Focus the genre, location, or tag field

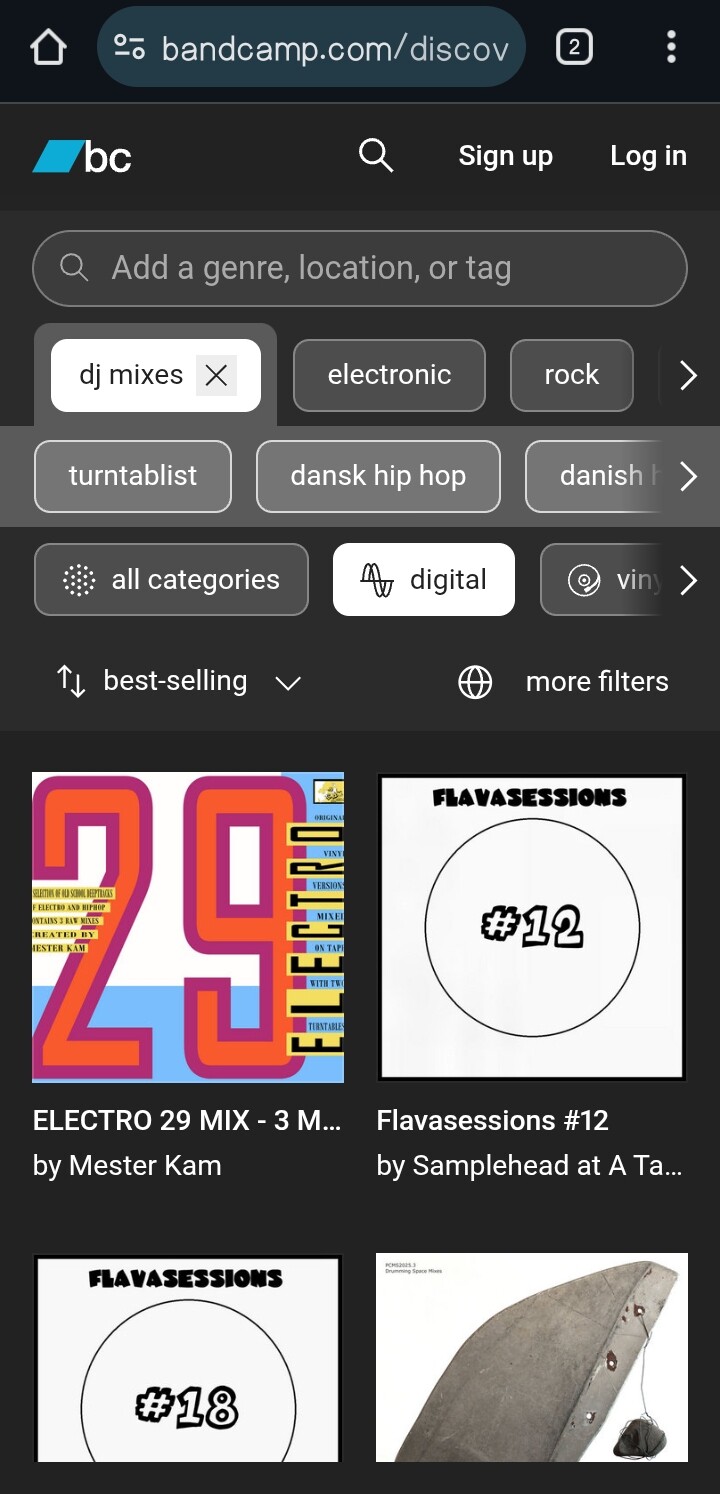coord(360,268)
